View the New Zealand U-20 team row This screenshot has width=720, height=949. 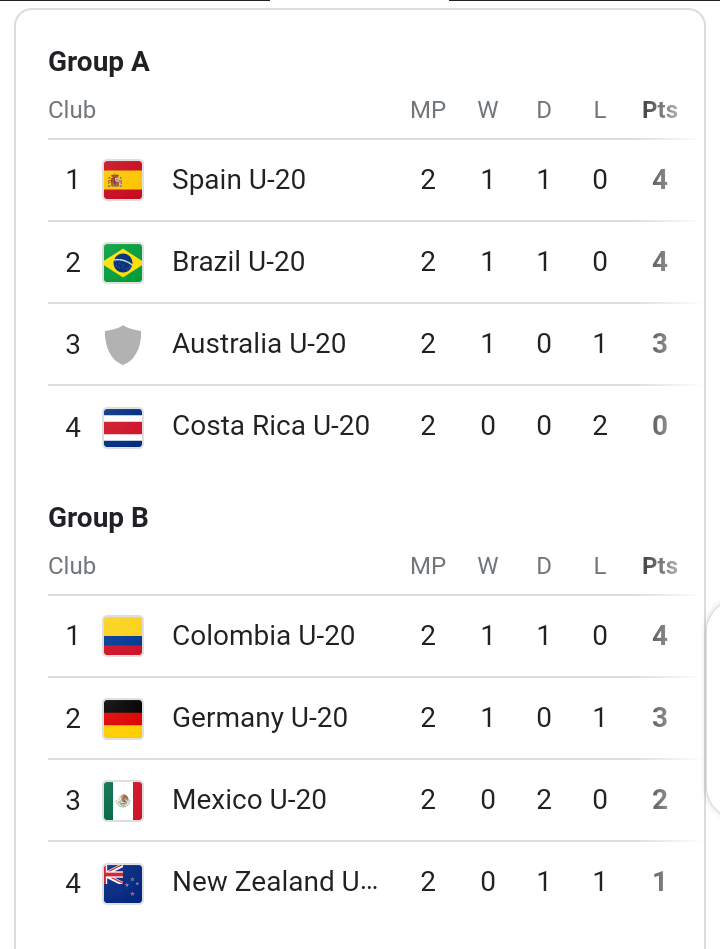(275, 882)
